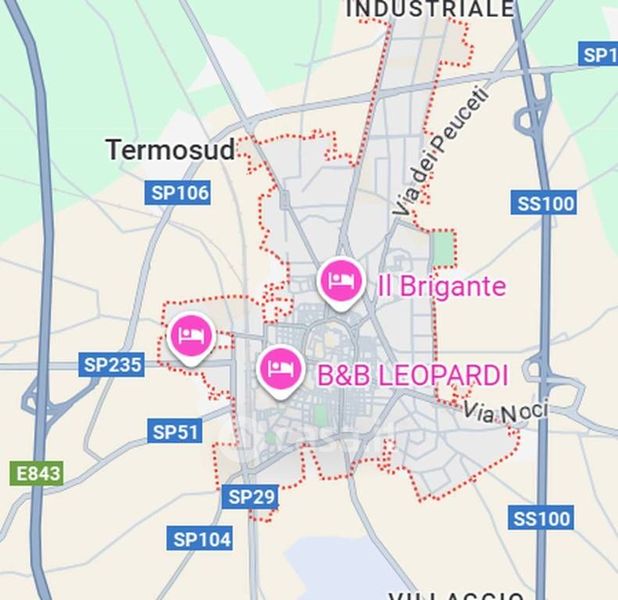
Task: Tap the unlabeled hotel pin near SP235
Action: pyautogui.click(x=191, y=338)
